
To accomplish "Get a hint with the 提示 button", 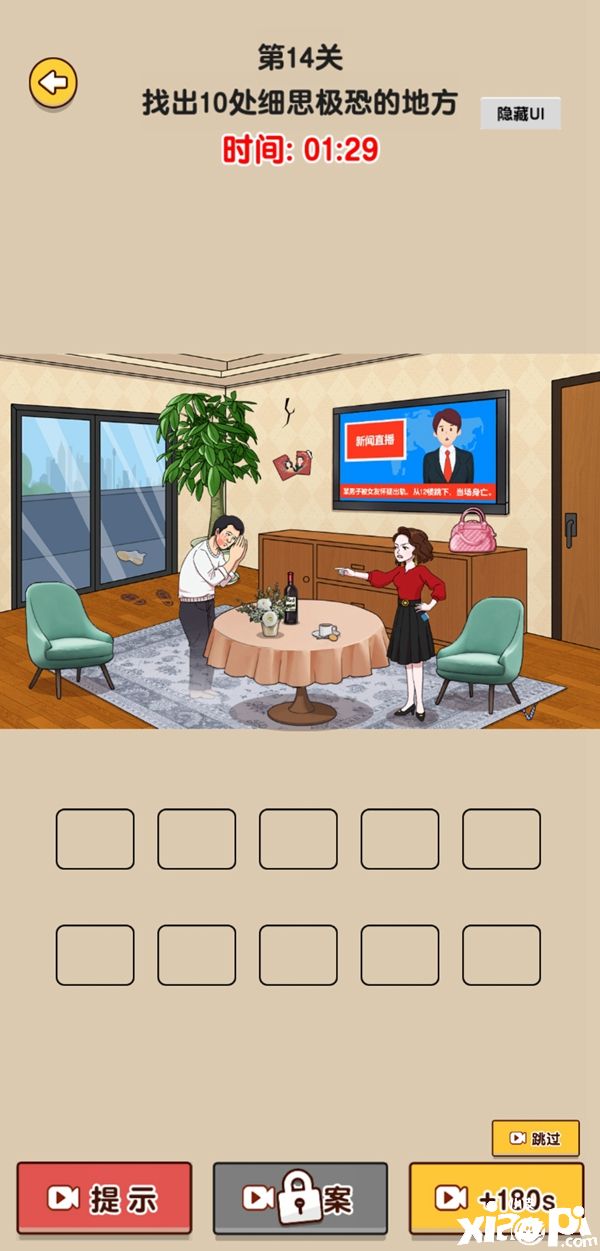I will pyautogui.click(x=104, y=1197).
